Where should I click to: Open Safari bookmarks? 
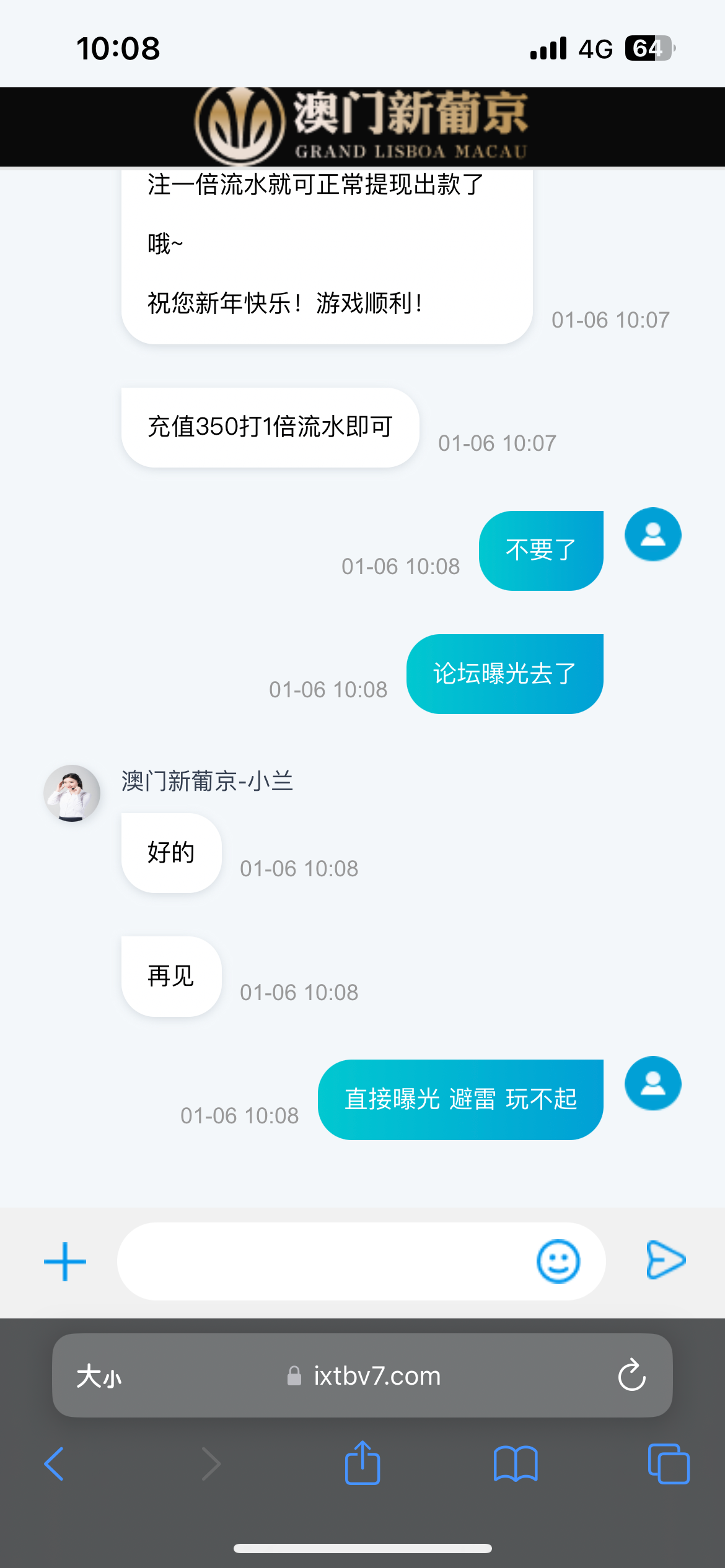(516, 1464)
